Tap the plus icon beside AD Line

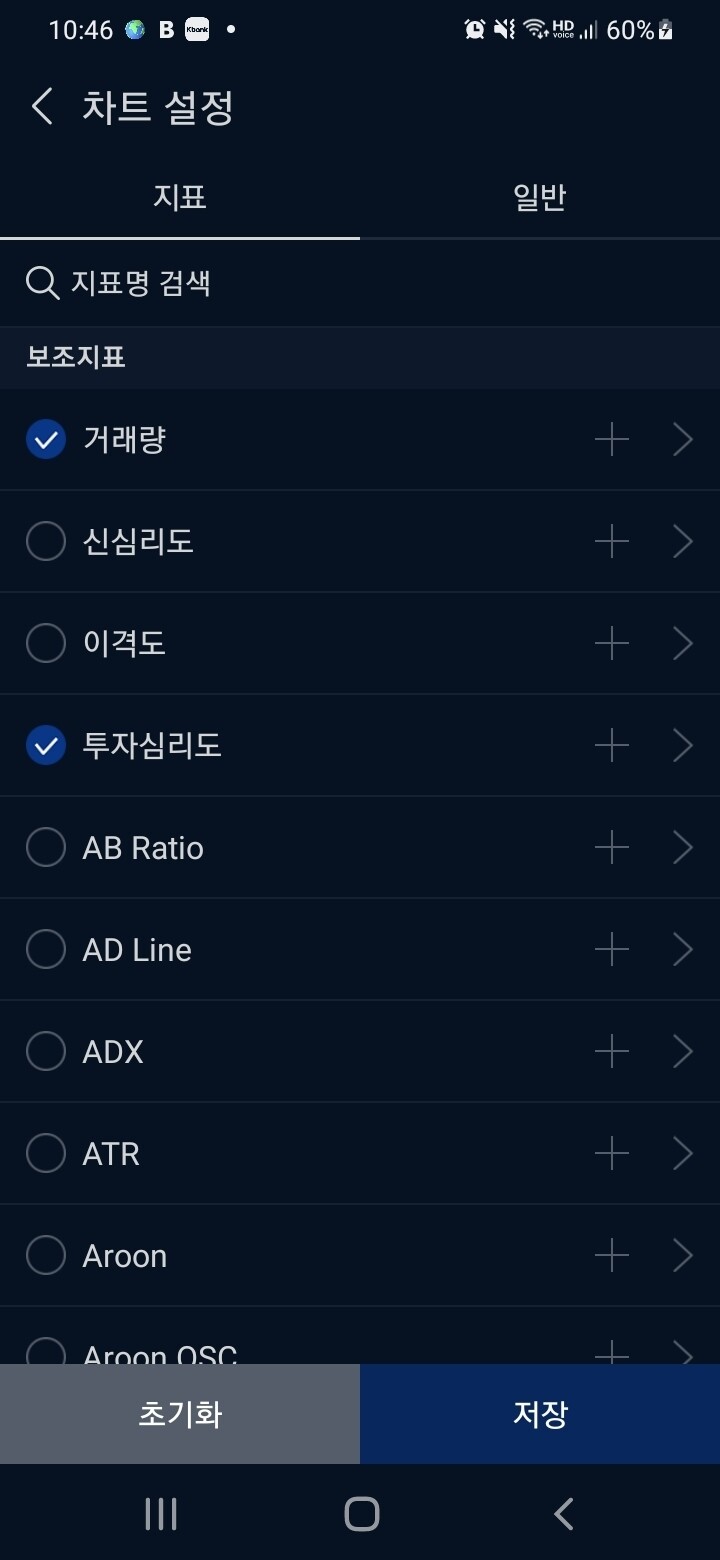[x=610, y=949]
